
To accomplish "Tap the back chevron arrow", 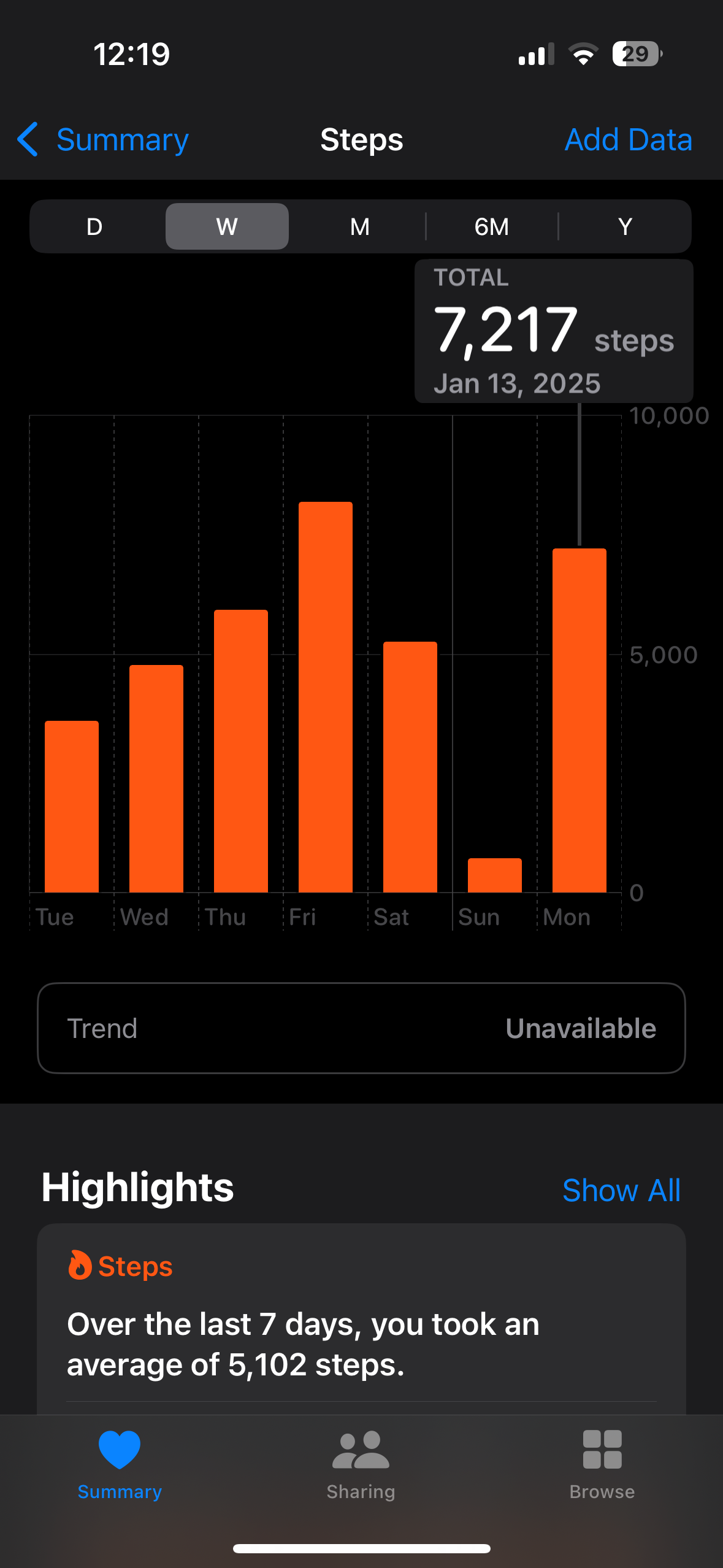I will pyautogui.click(x=27, y=140).
